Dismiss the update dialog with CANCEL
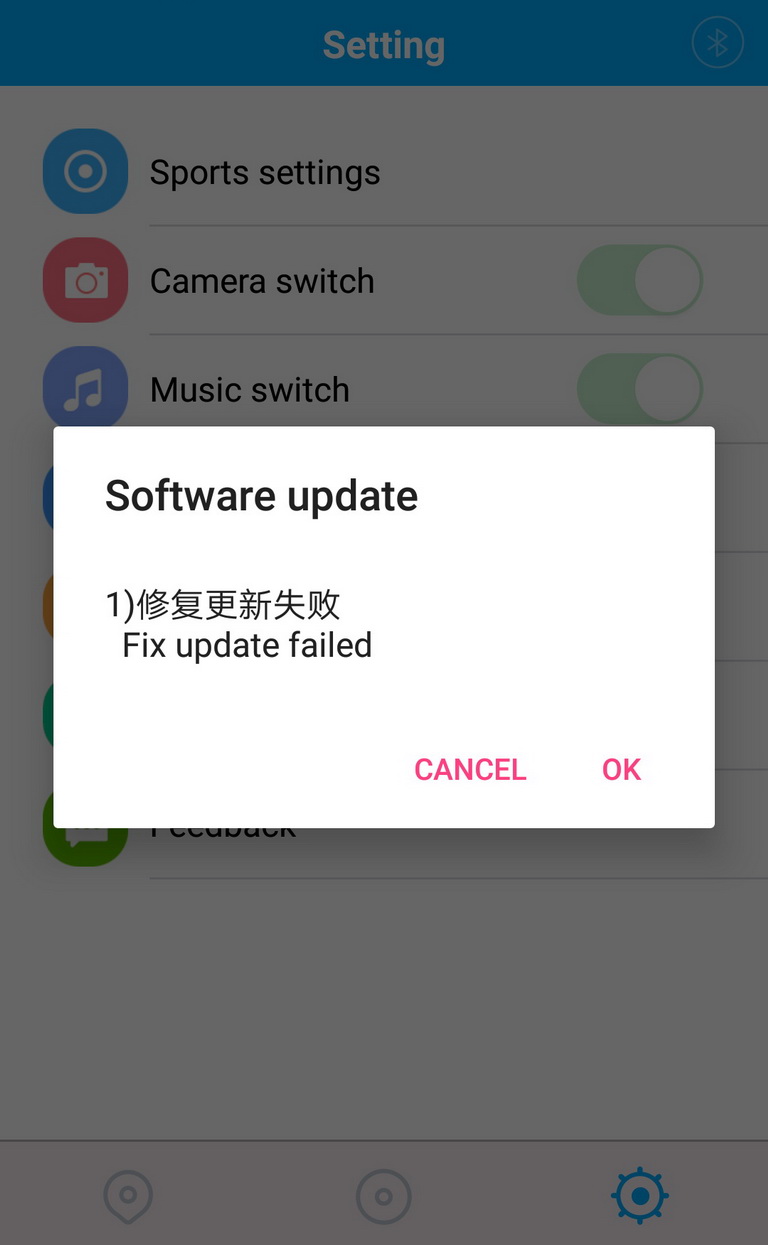768x1245 pixels. click(x=470, y=769)
